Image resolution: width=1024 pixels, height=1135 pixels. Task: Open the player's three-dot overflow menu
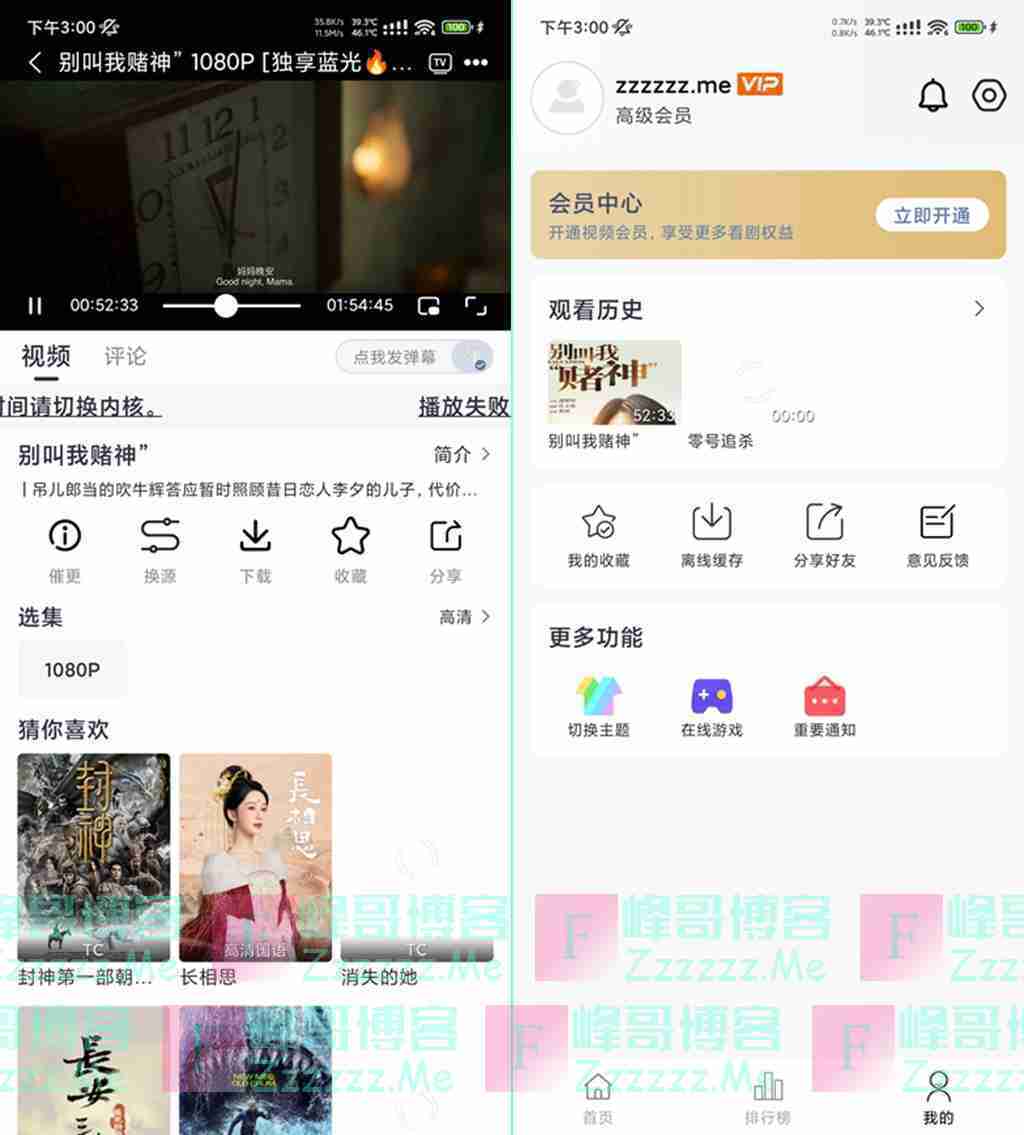pos(475,63)
